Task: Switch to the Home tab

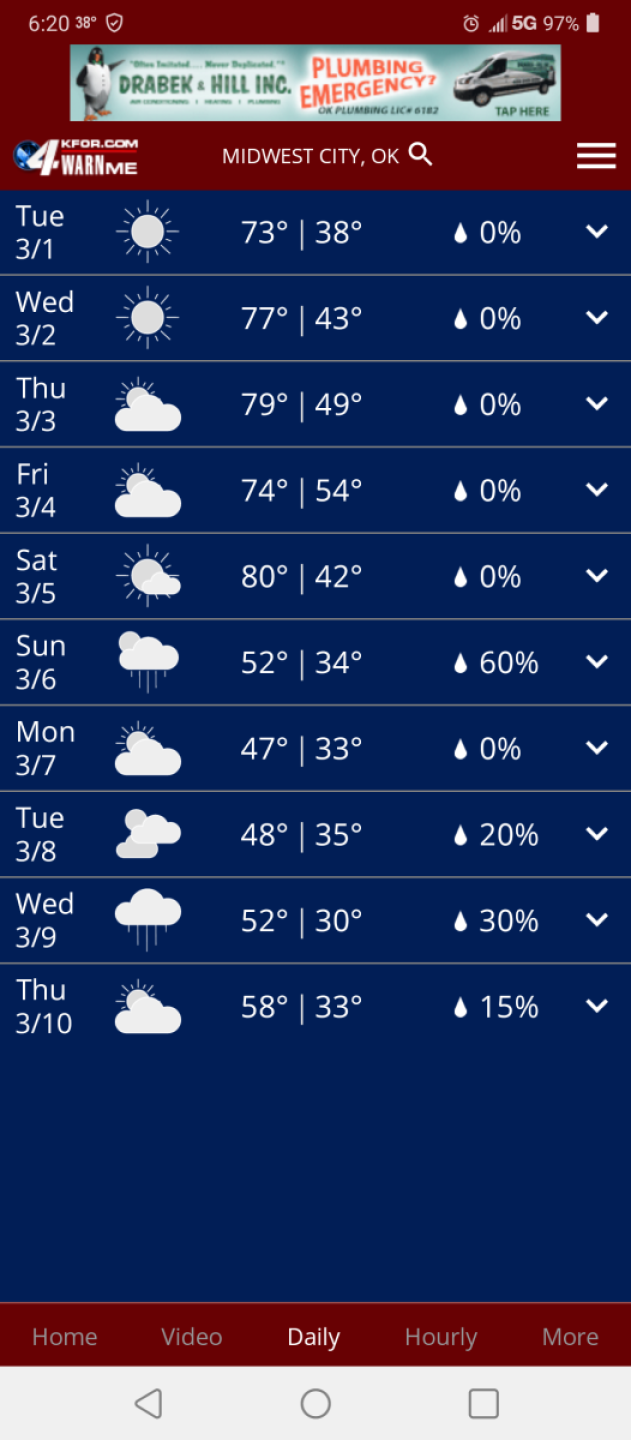Action: pyautogui.click(x=65, y=1337)
